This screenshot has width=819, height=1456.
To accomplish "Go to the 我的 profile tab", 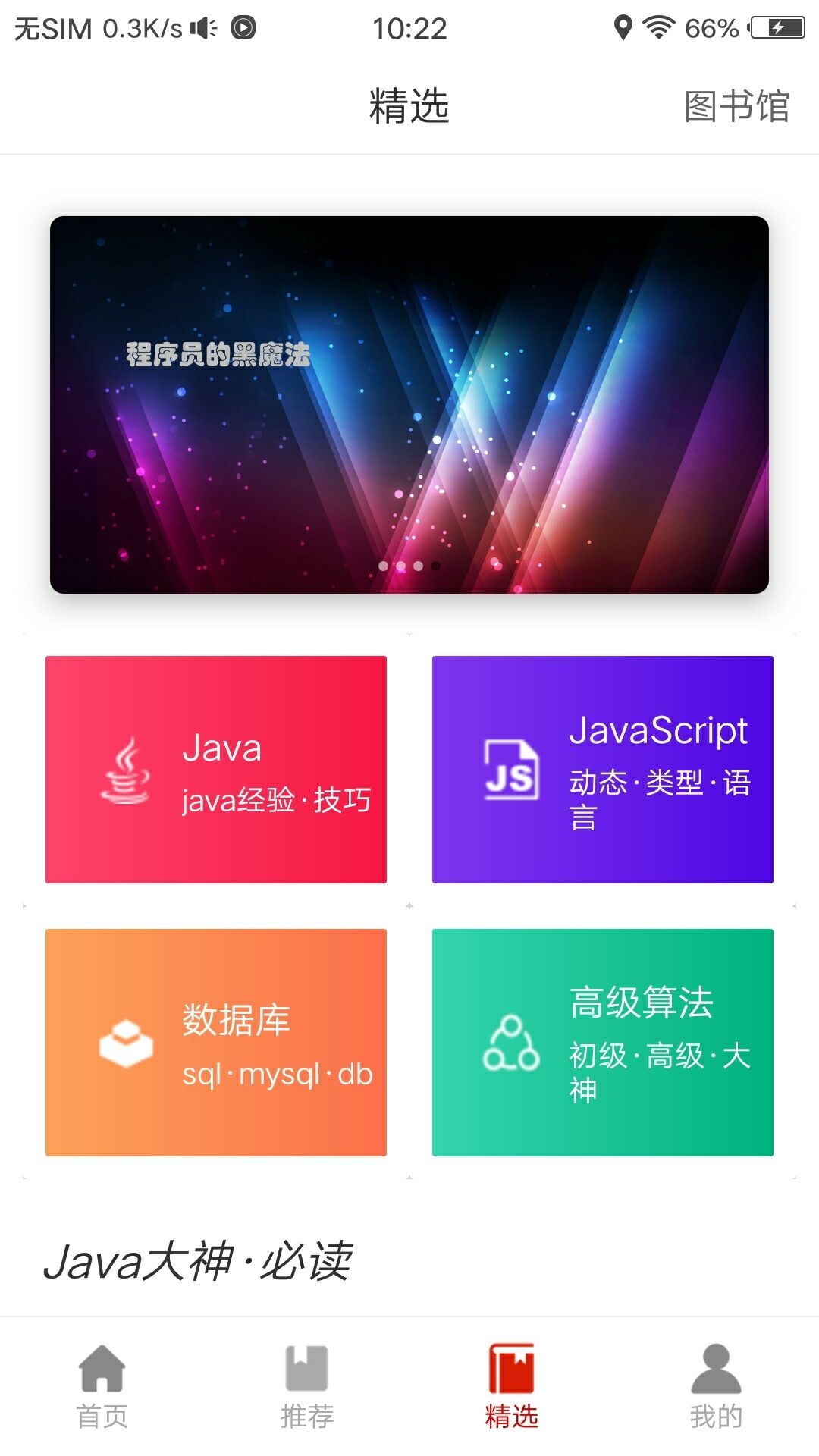I will pyautogui.click(x=717, y=1386).
